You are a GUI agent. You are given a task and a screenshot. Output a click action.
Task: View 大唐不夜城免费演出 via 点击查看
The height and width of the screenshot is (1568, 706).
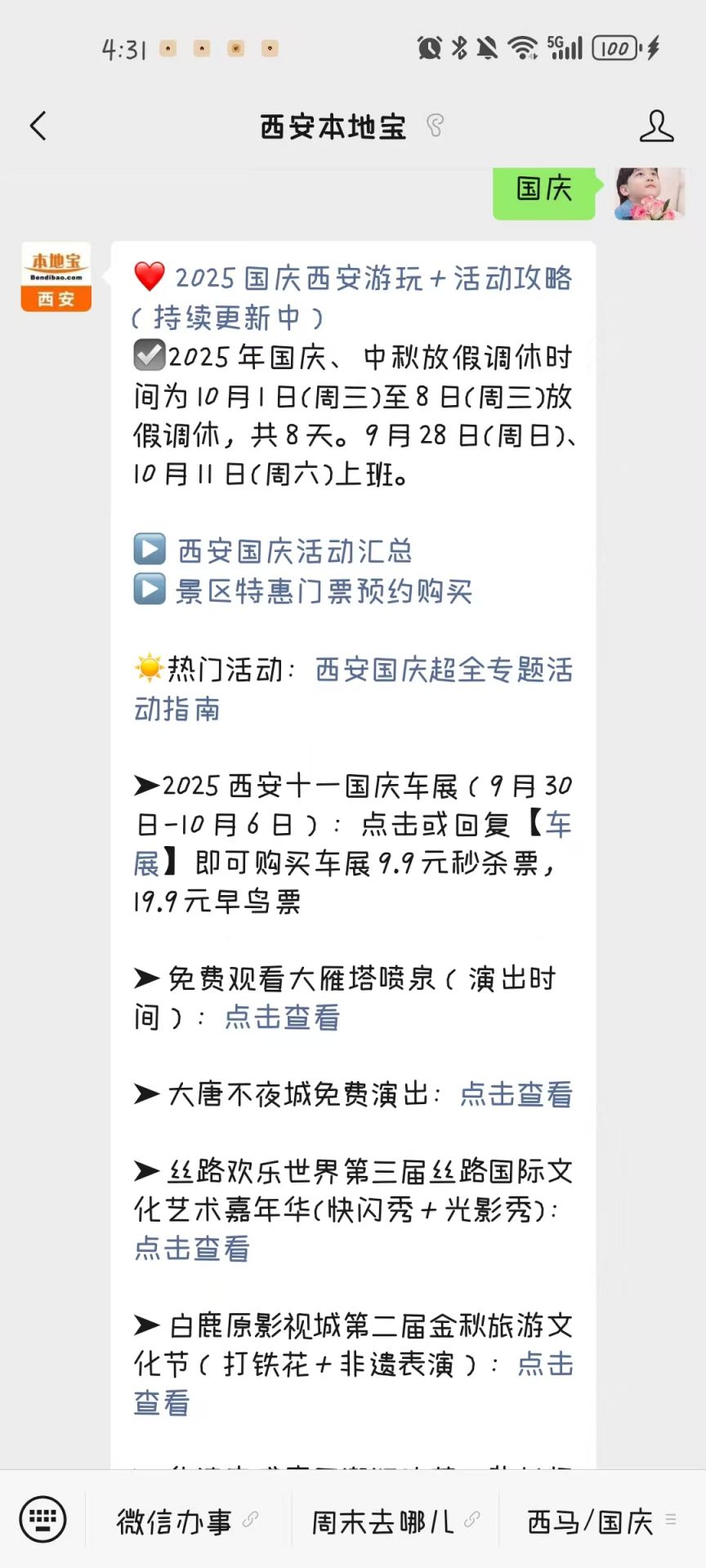[516, 1094]
